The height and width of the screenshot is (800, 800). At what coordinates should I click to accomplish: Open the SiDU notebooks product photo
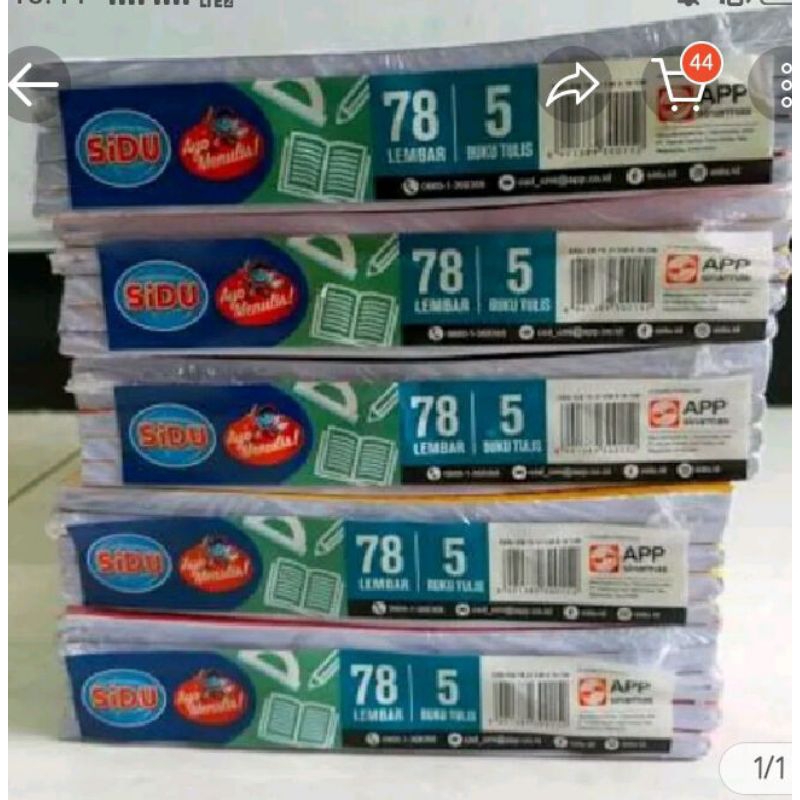pos(400,420)
